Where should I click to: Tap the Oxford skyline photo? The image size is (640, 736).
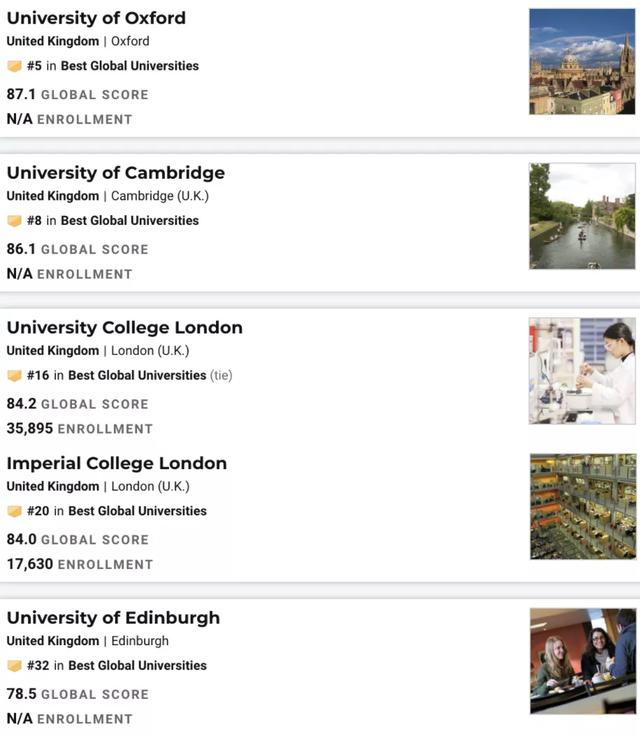pyautogui.click(x=582, y=62)
